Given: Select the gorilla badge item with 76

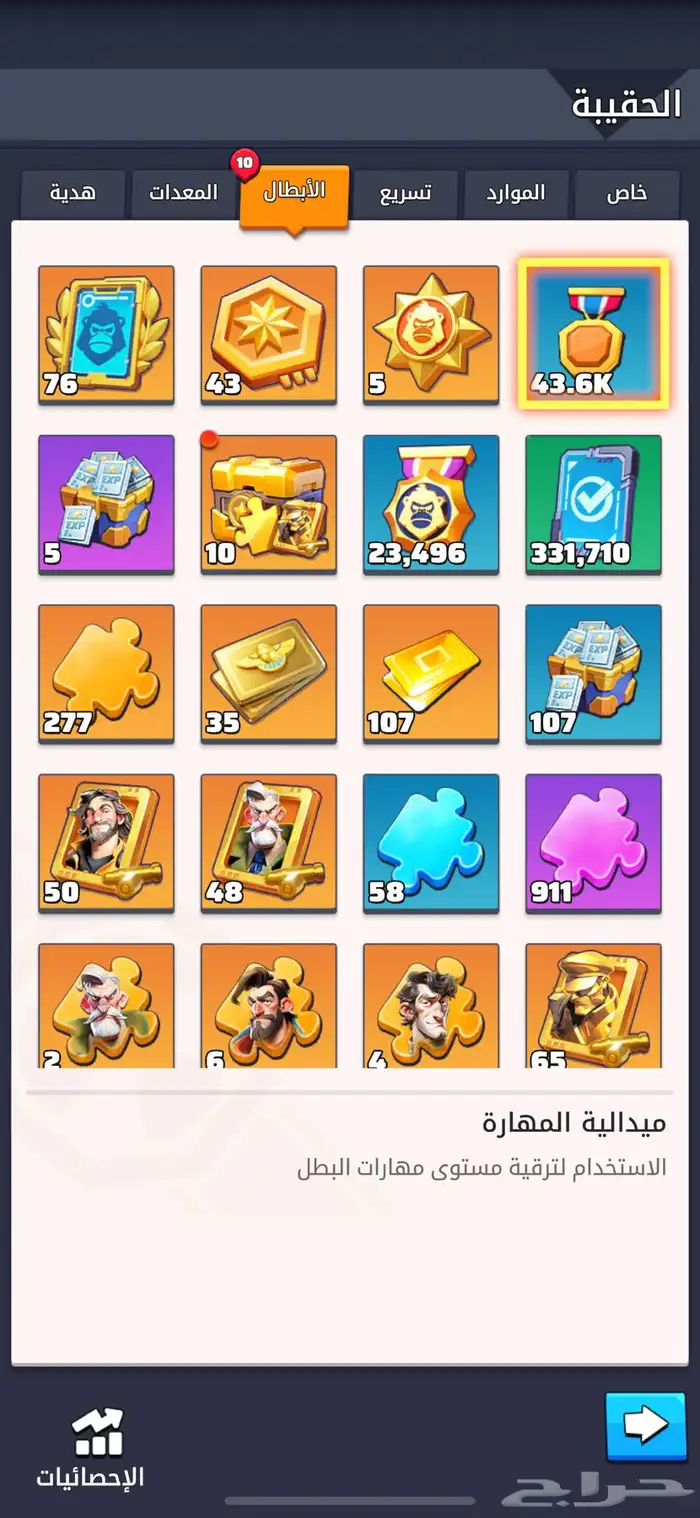Looking at the screenshot, I should (106, 335).
